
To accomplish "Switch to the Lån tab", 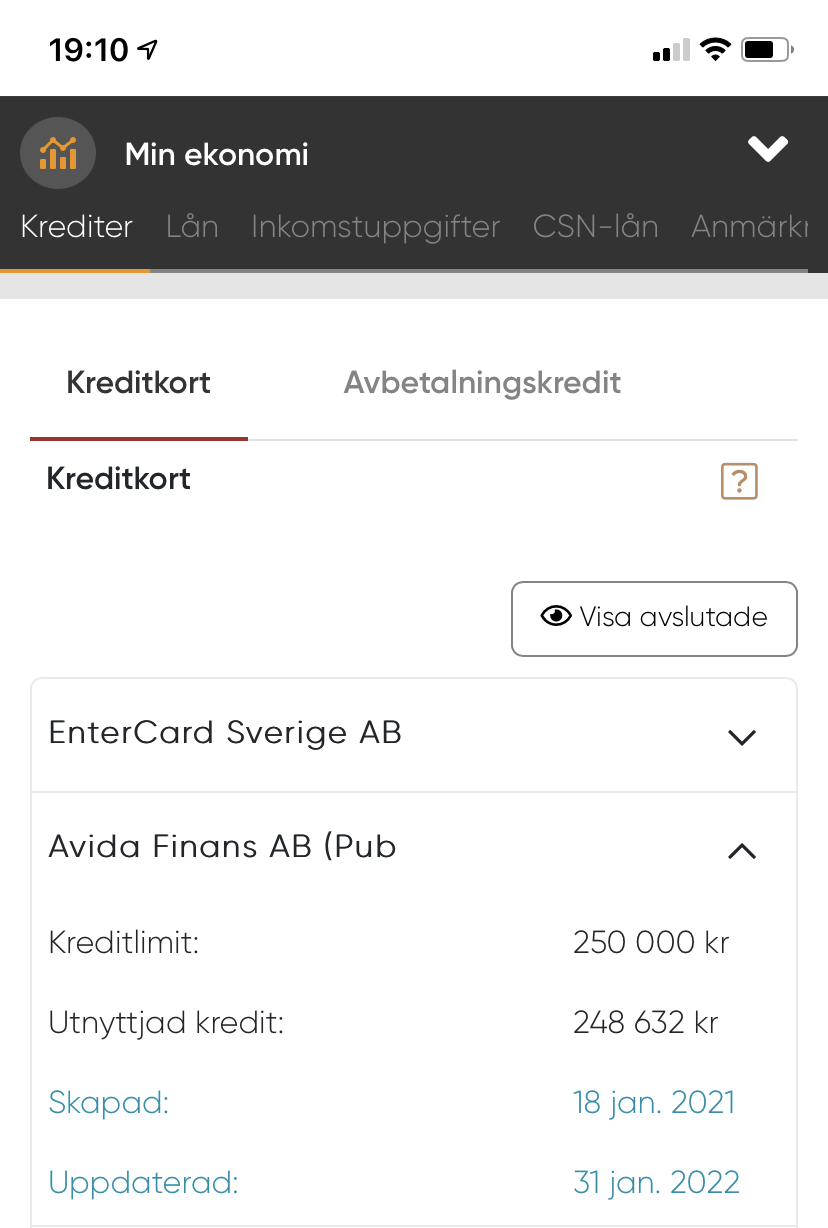I will coord(192,227).
